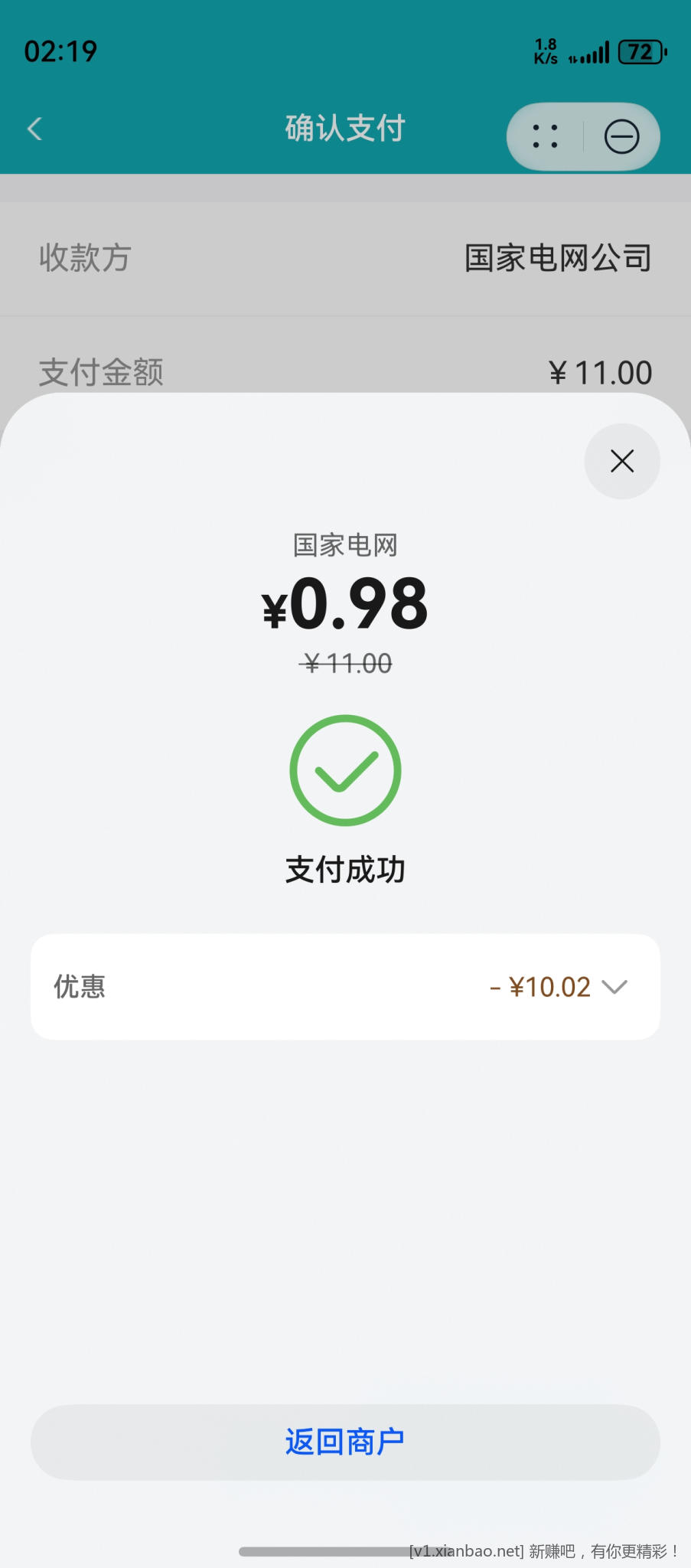Tap the 支付金额 amount row showing ¥11.00
This screenshot has height=1568, width=691.
[345, 371]
